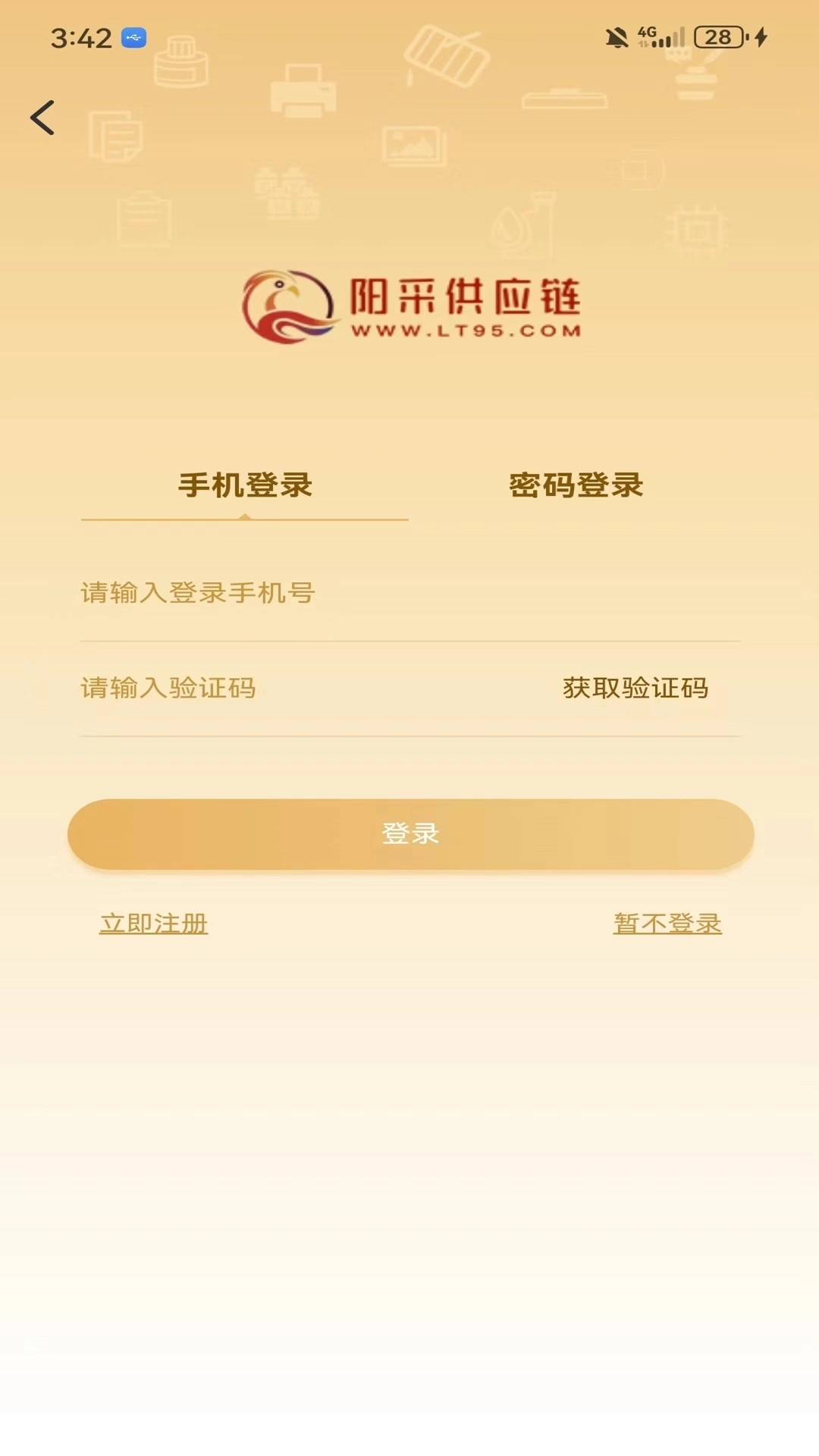Click the phone number input field
This screenshot has width=819, height=1456.
point(303,595)
